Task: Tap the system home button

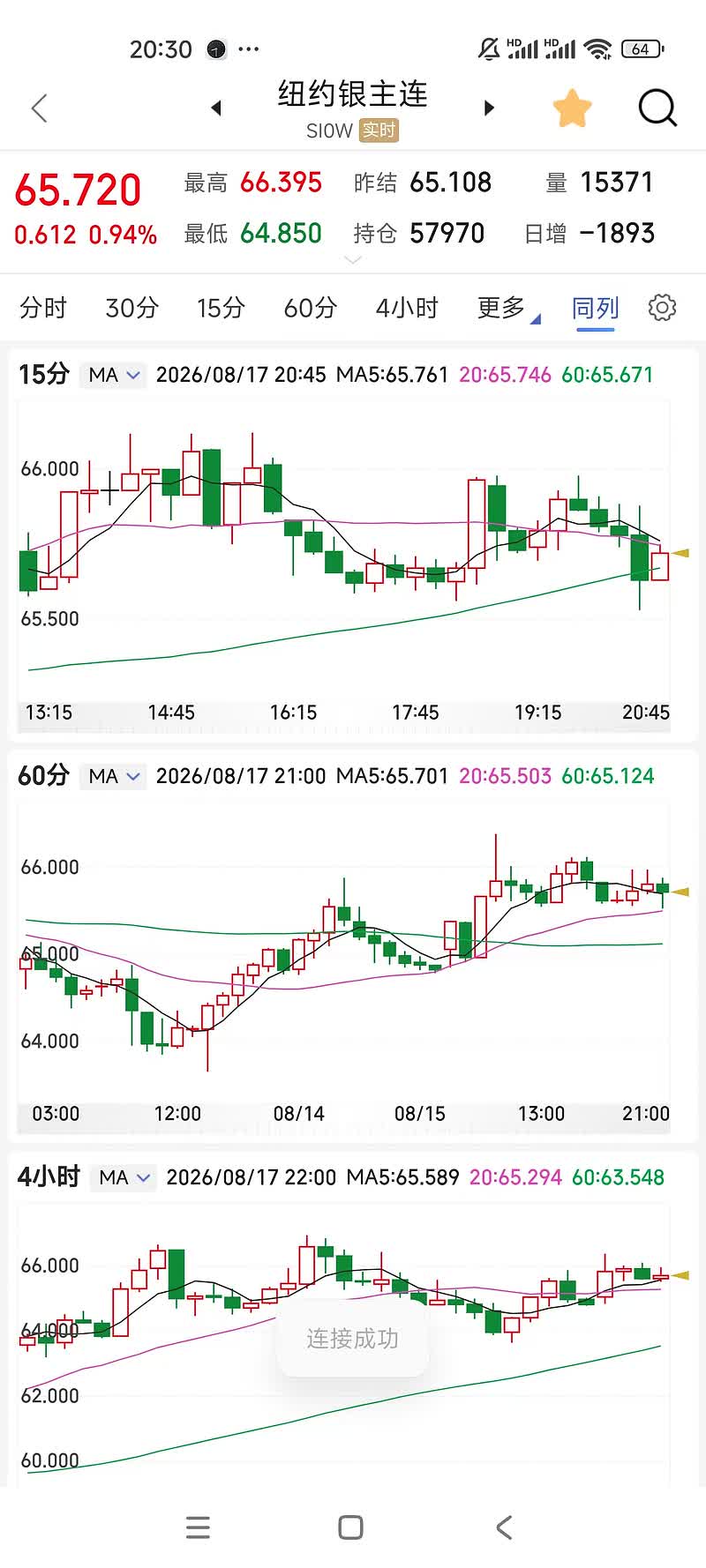Action: tap(350, 1527)
